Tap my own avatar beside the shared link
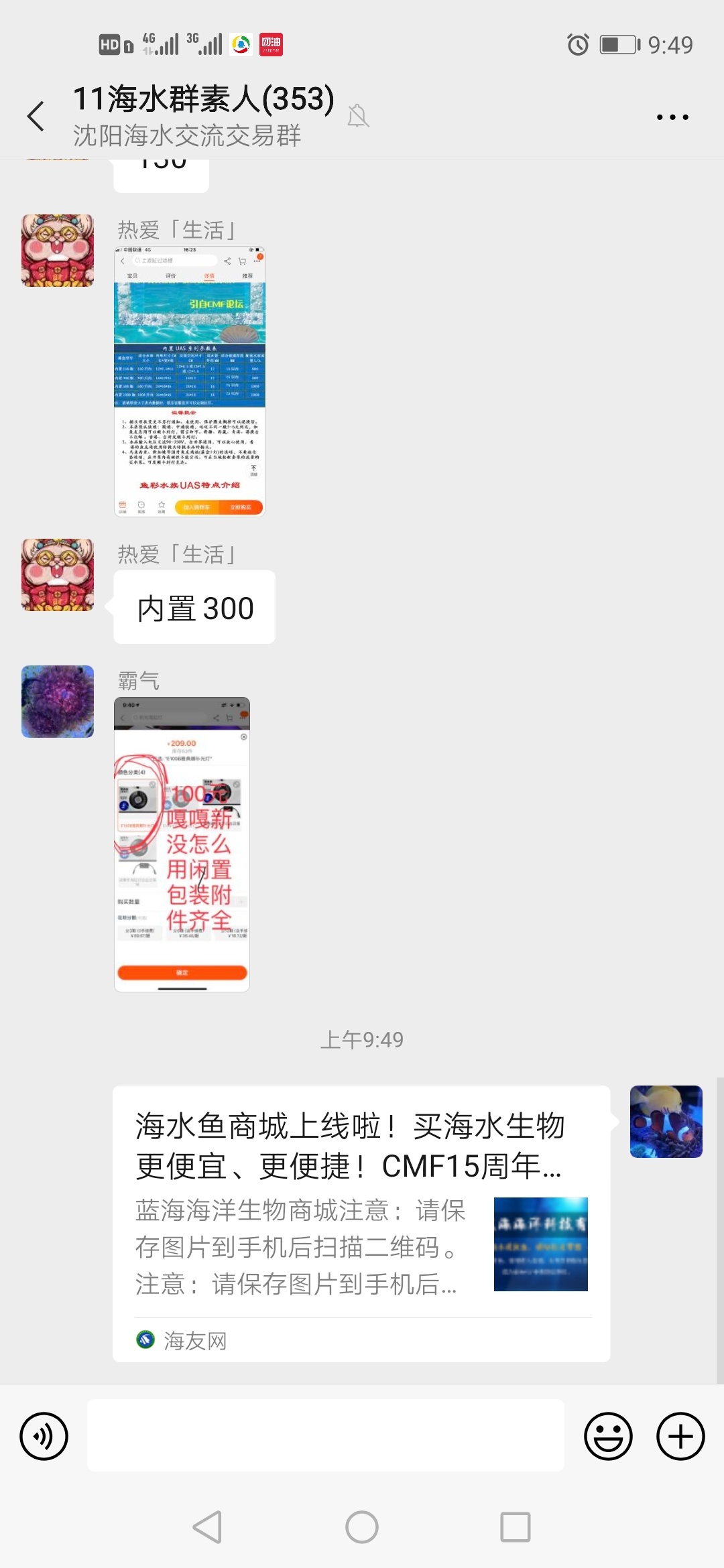Image resolution: width=724 pixels, height=1568 pixels. 666,1121
